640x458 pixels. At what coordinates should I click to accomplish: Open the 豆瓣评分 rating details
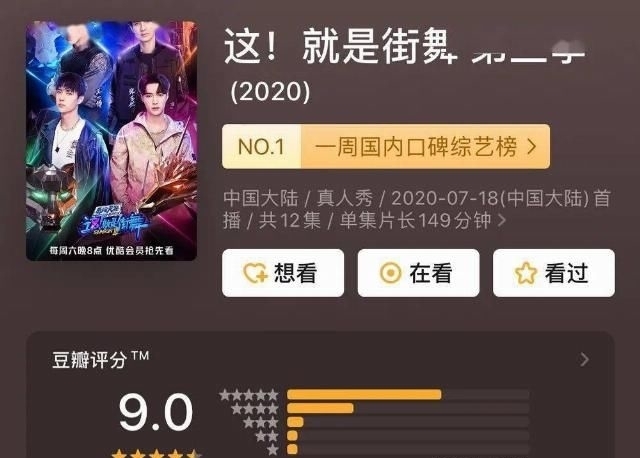[x=585, y=360]
